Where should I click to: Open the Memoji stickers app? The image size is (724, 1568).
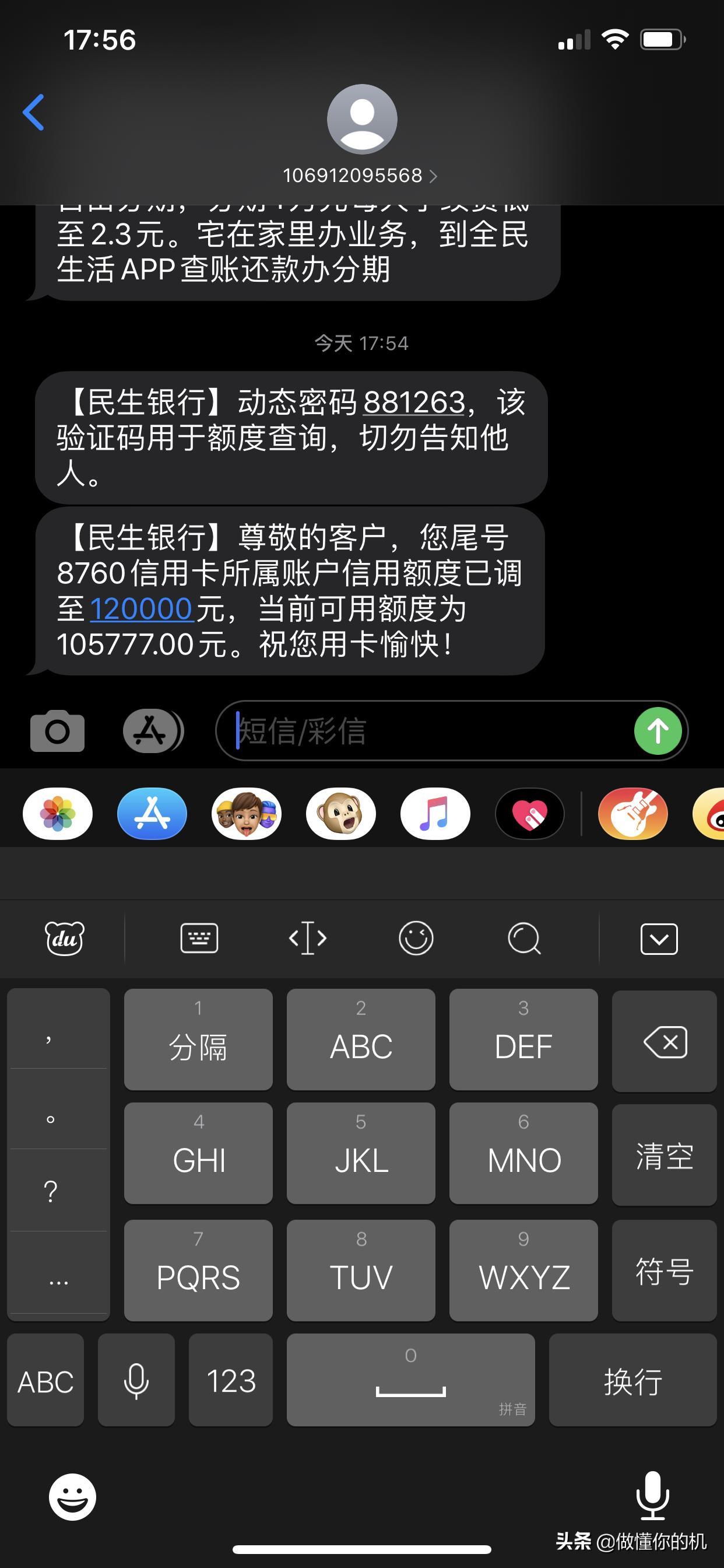pos(247,813)
